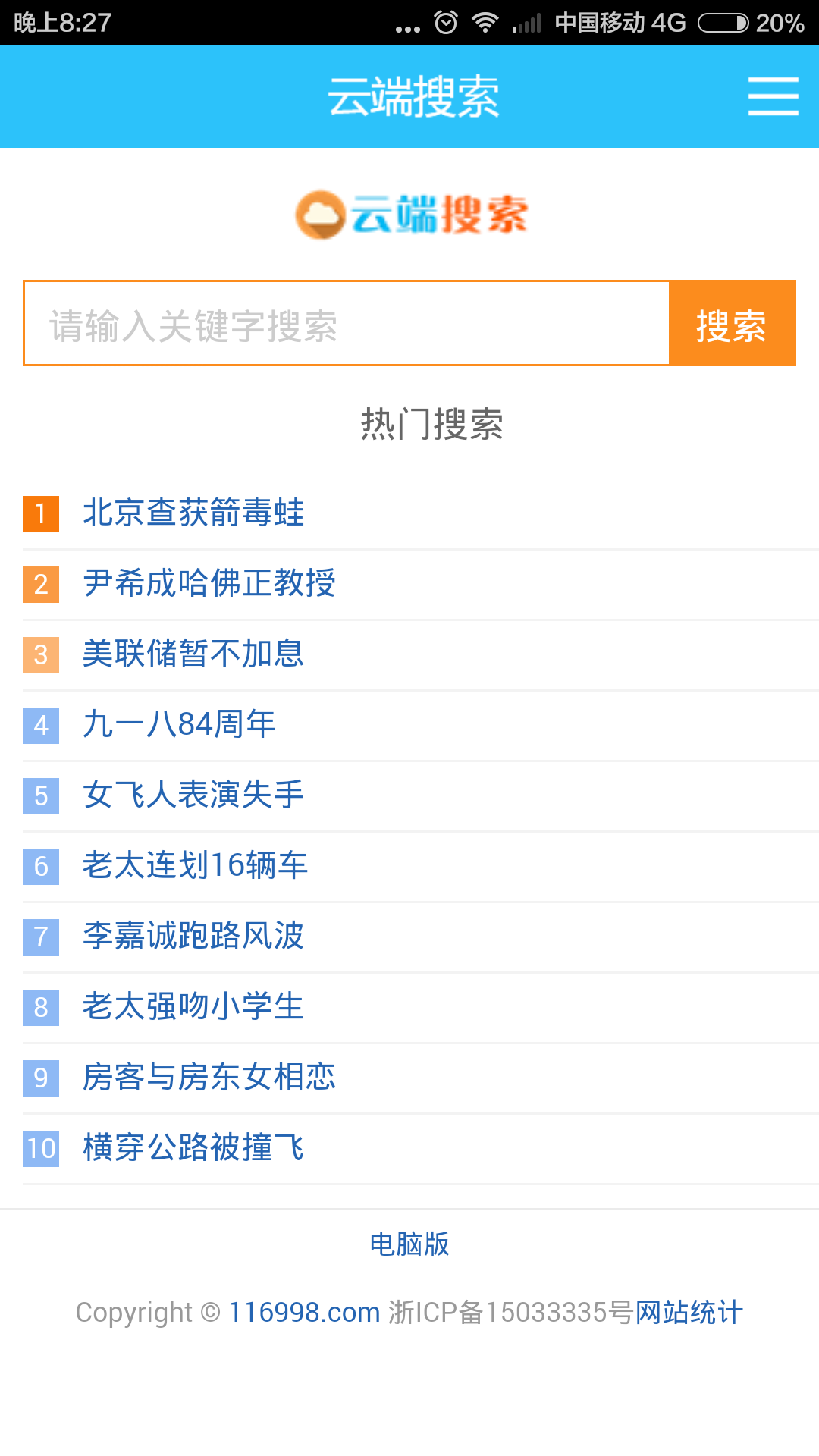
Task: Open 网站统计 site statistics link
Action: click(689, 1312)
